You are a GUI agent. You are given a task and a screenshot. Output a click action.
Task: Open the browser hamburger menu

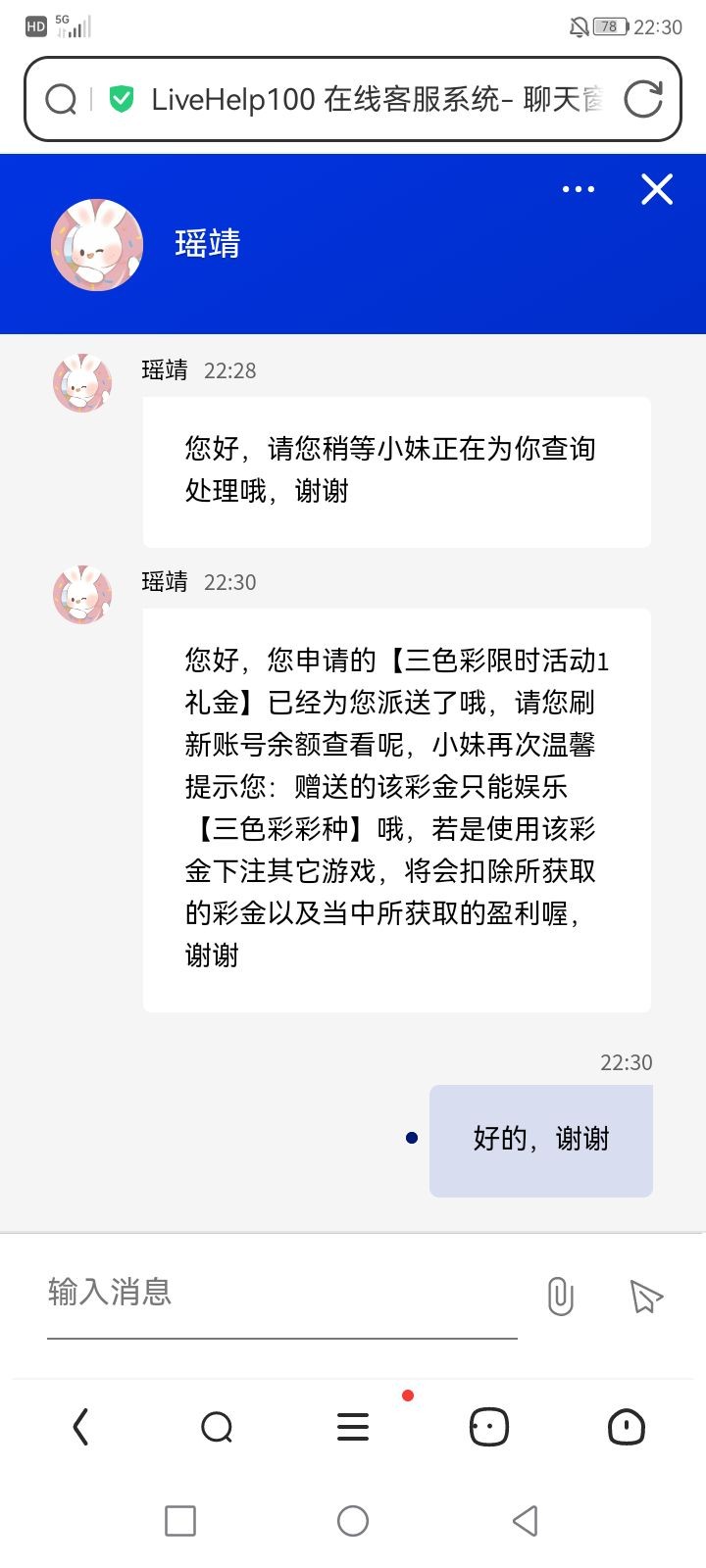353,1427
